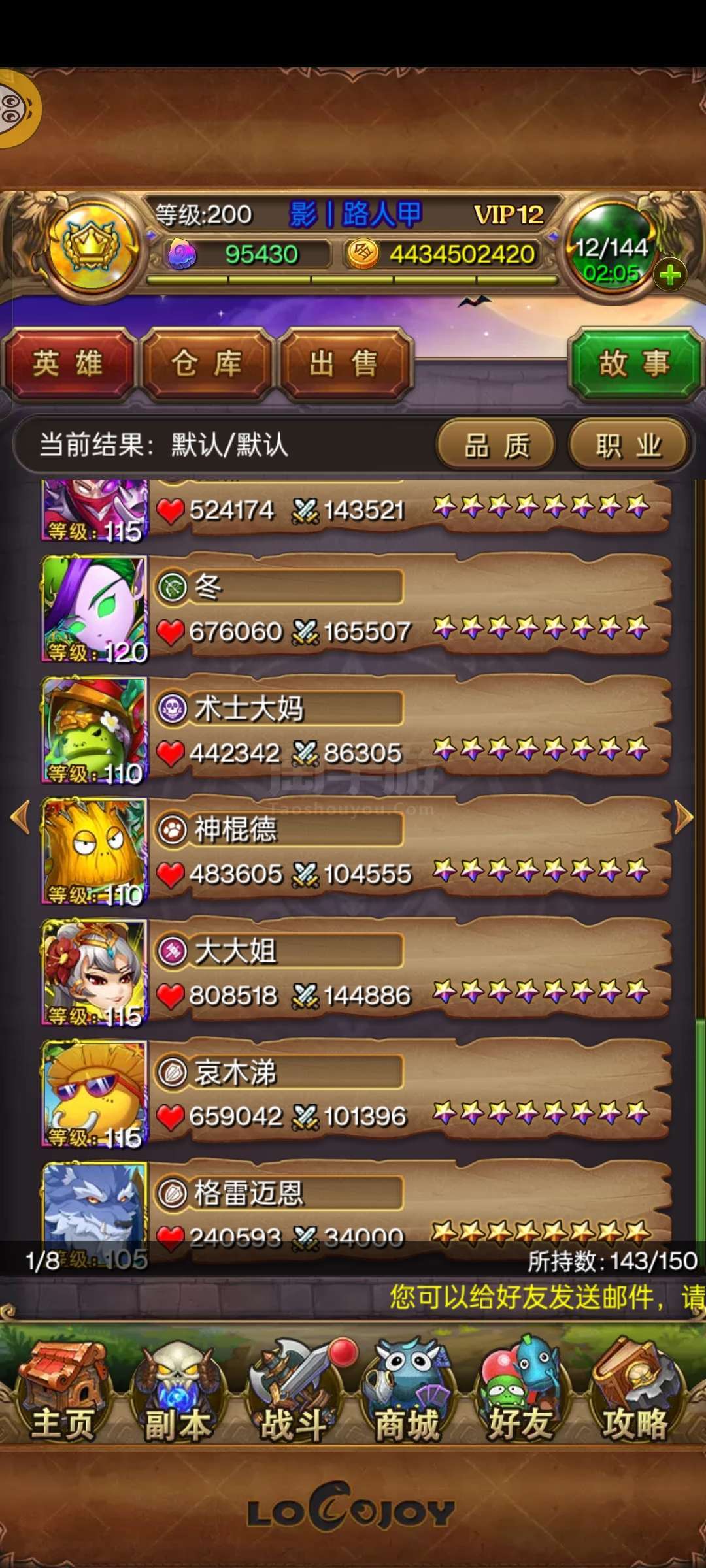Switch to the 仓库 warehouse tab
706x1568 pixels.
[x=207, y=364]
